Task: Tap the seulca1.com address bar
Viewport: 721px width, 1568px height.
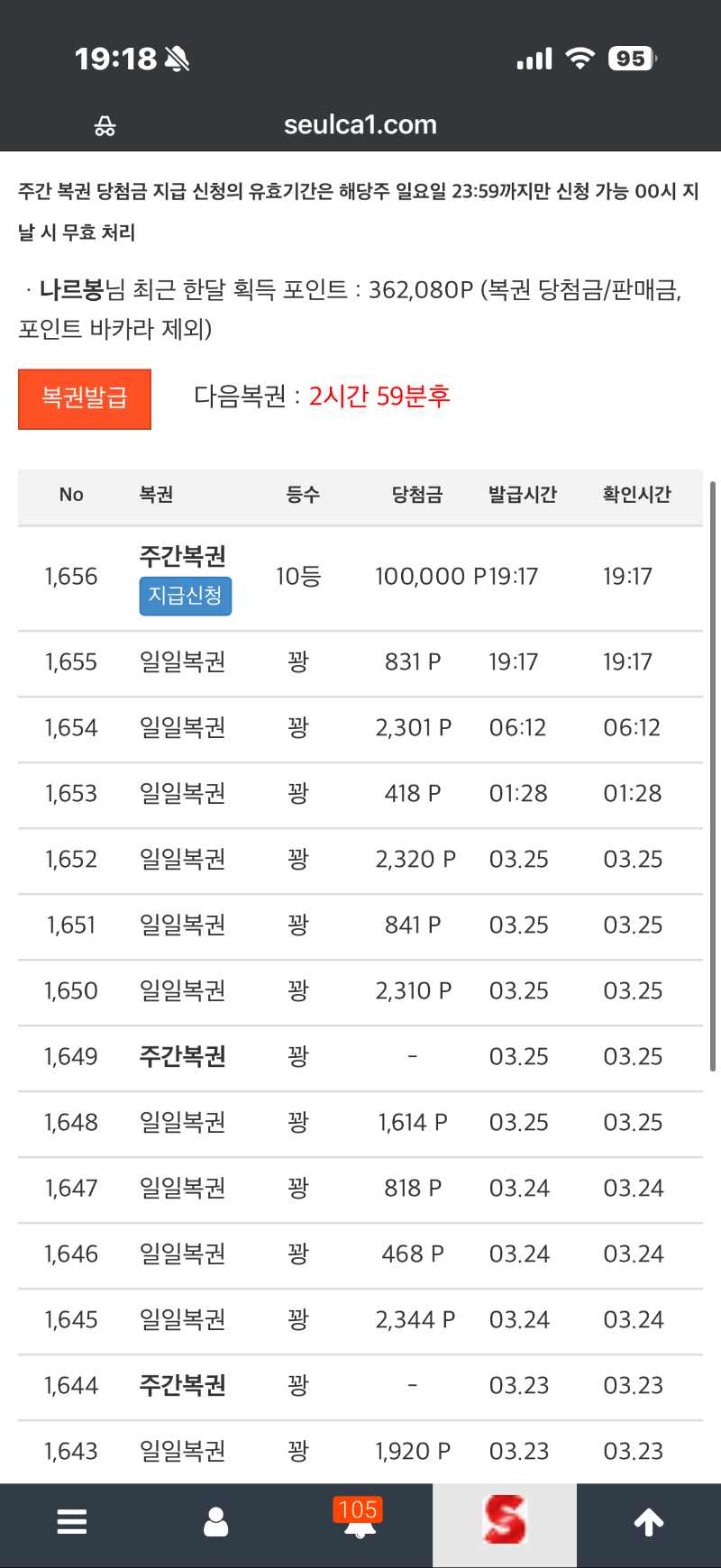Action: click(360, 124)
